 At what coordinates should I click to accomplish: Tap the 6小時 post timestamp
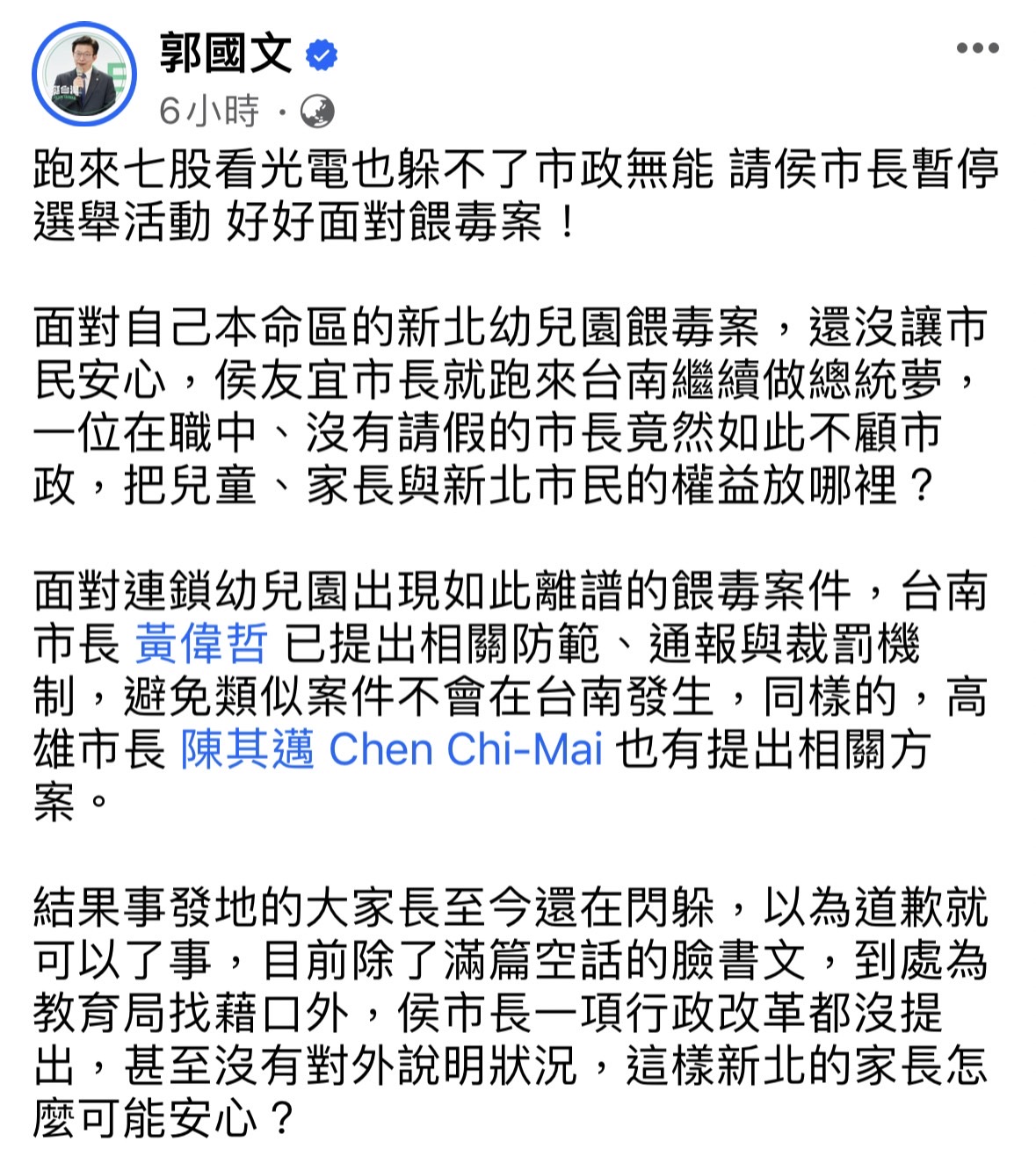click(209, 112)
